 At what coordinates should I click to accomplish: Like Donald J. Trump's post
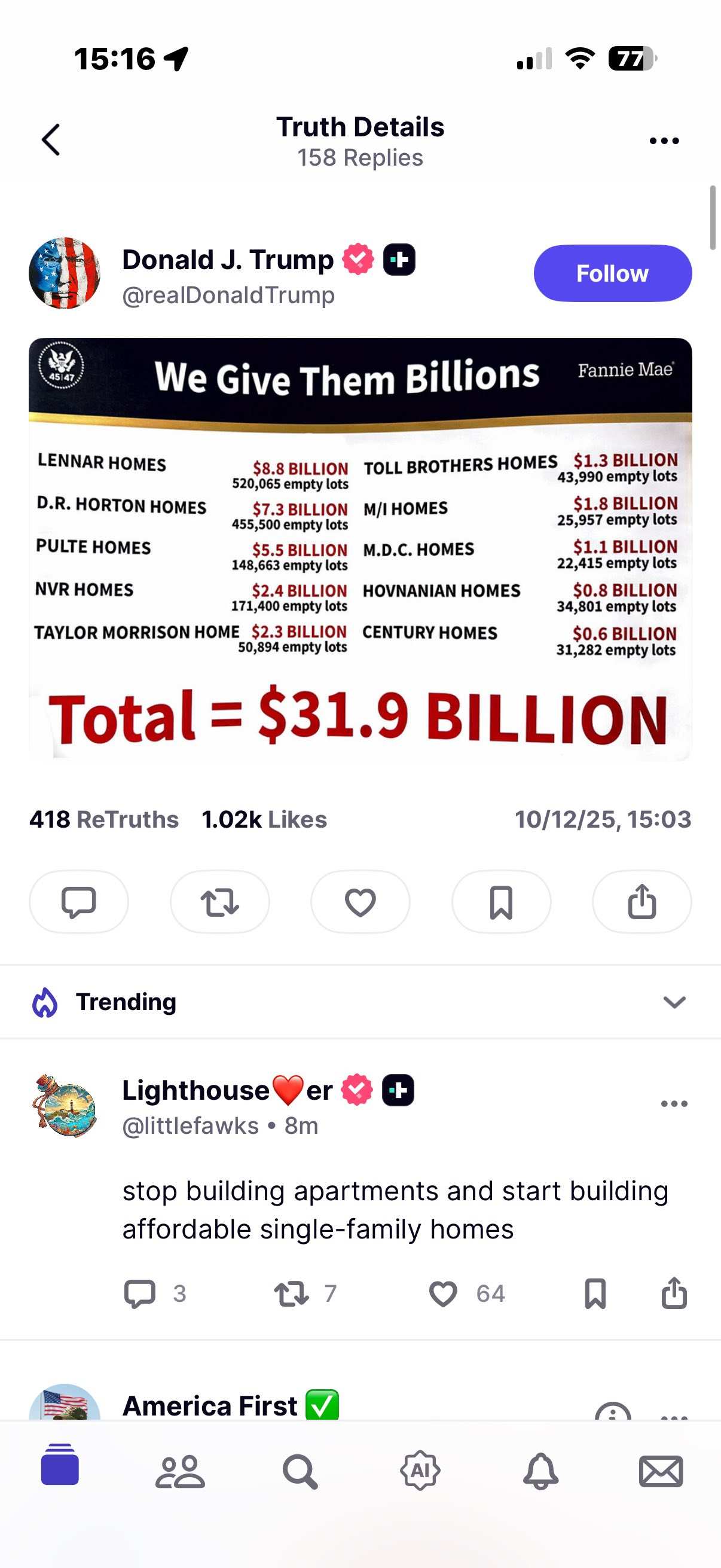pyautogui.click(x=360, y=901)
